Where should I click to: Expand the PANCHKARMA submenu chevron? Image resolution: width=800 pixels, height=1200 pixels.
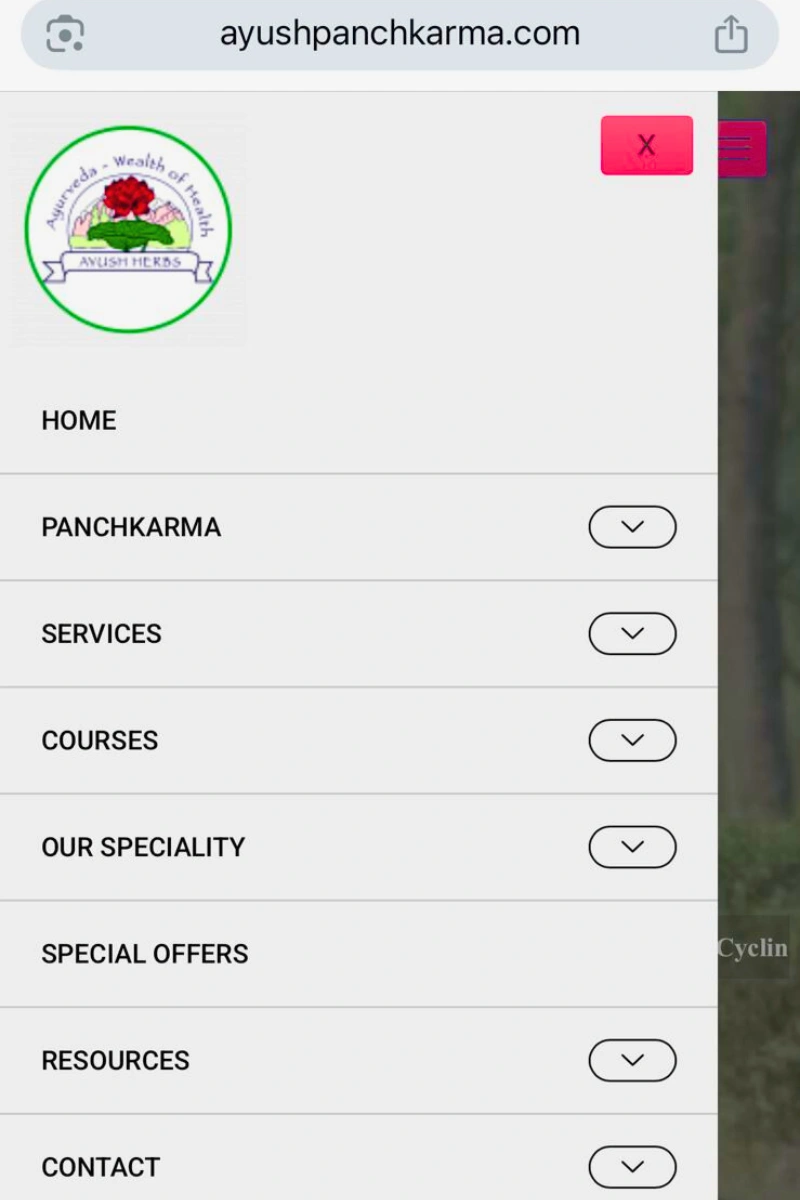pyautogui.click(x=632, y=527)
